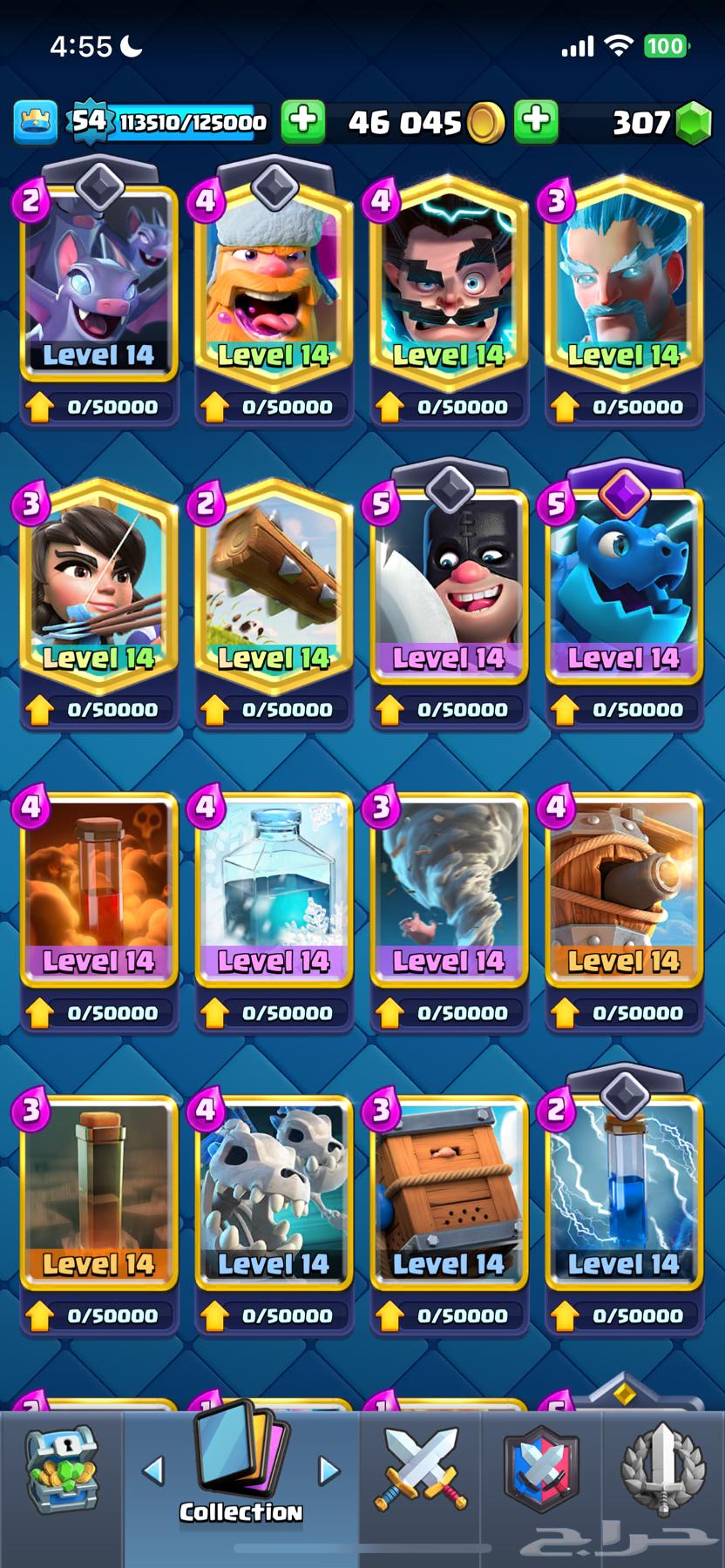725x1568 pixels.
Task: Open the Princess card
Action: (x=98, y=585)
